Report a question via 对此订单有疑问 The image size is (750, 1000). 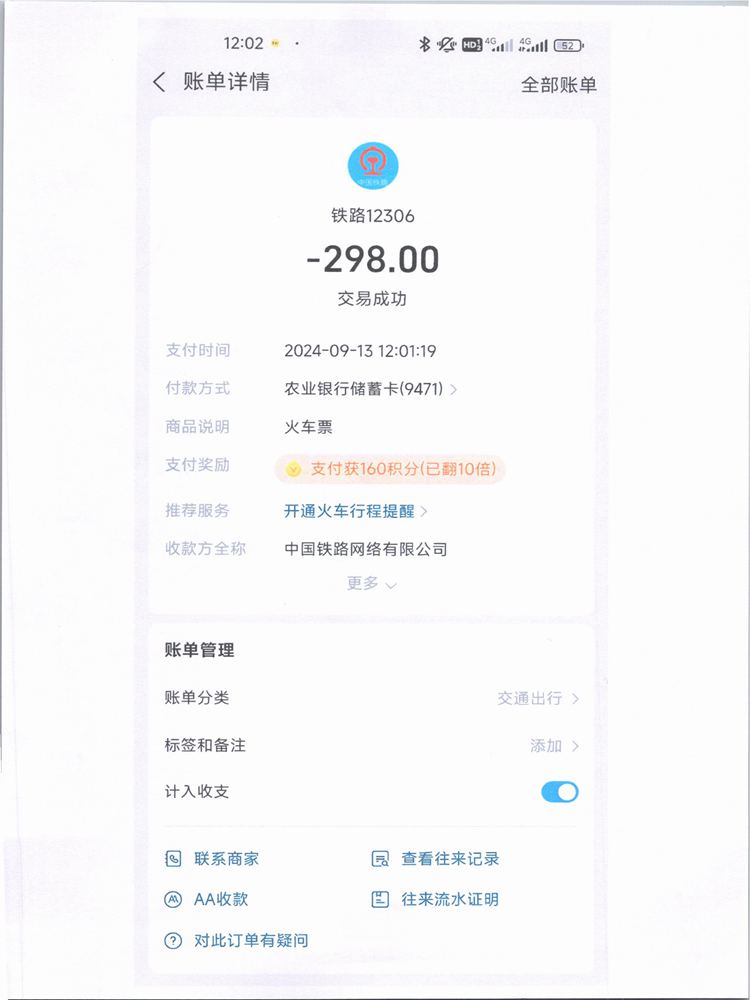[x=237, y=941]
